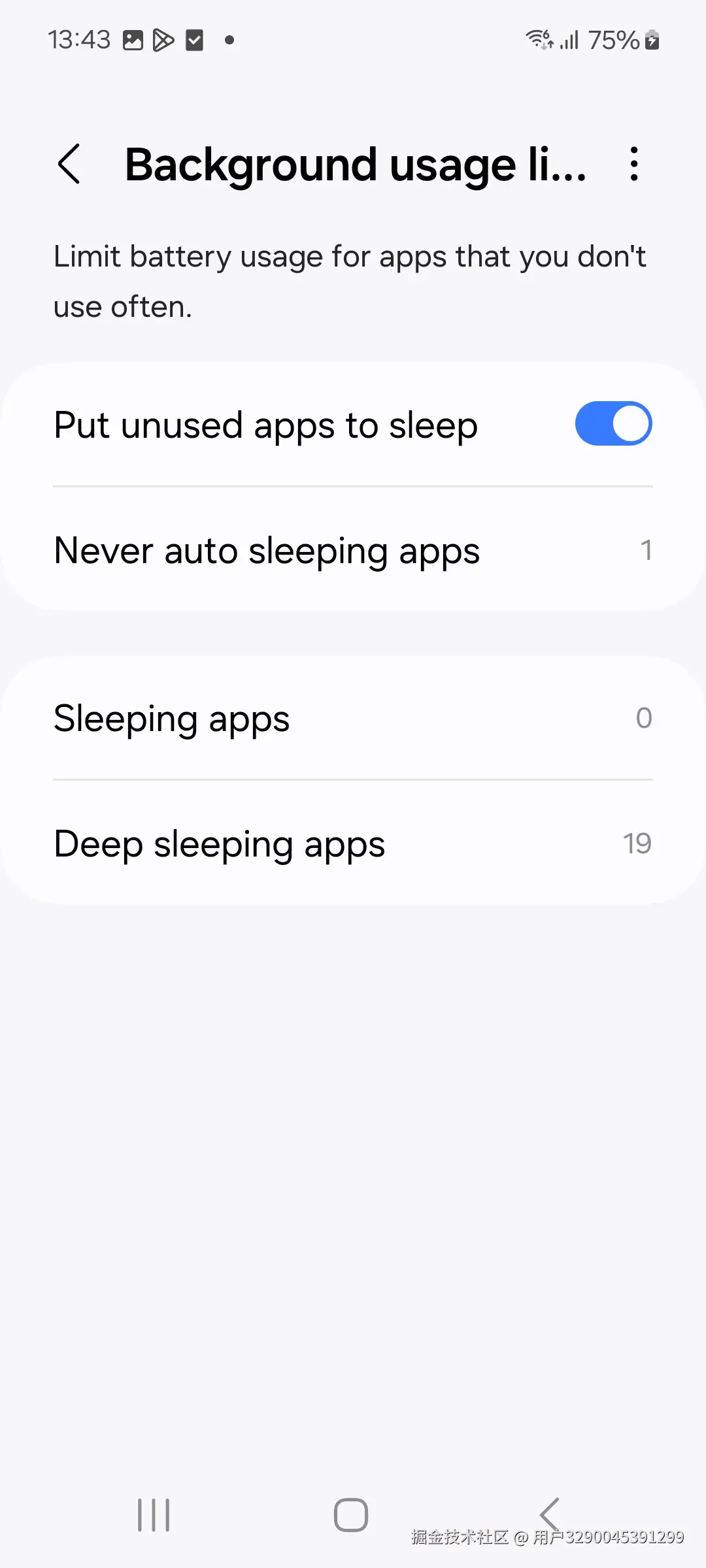Tap the back arrow in the header
This screenshot has width=706, height=1568.
(x=69, y=164)
